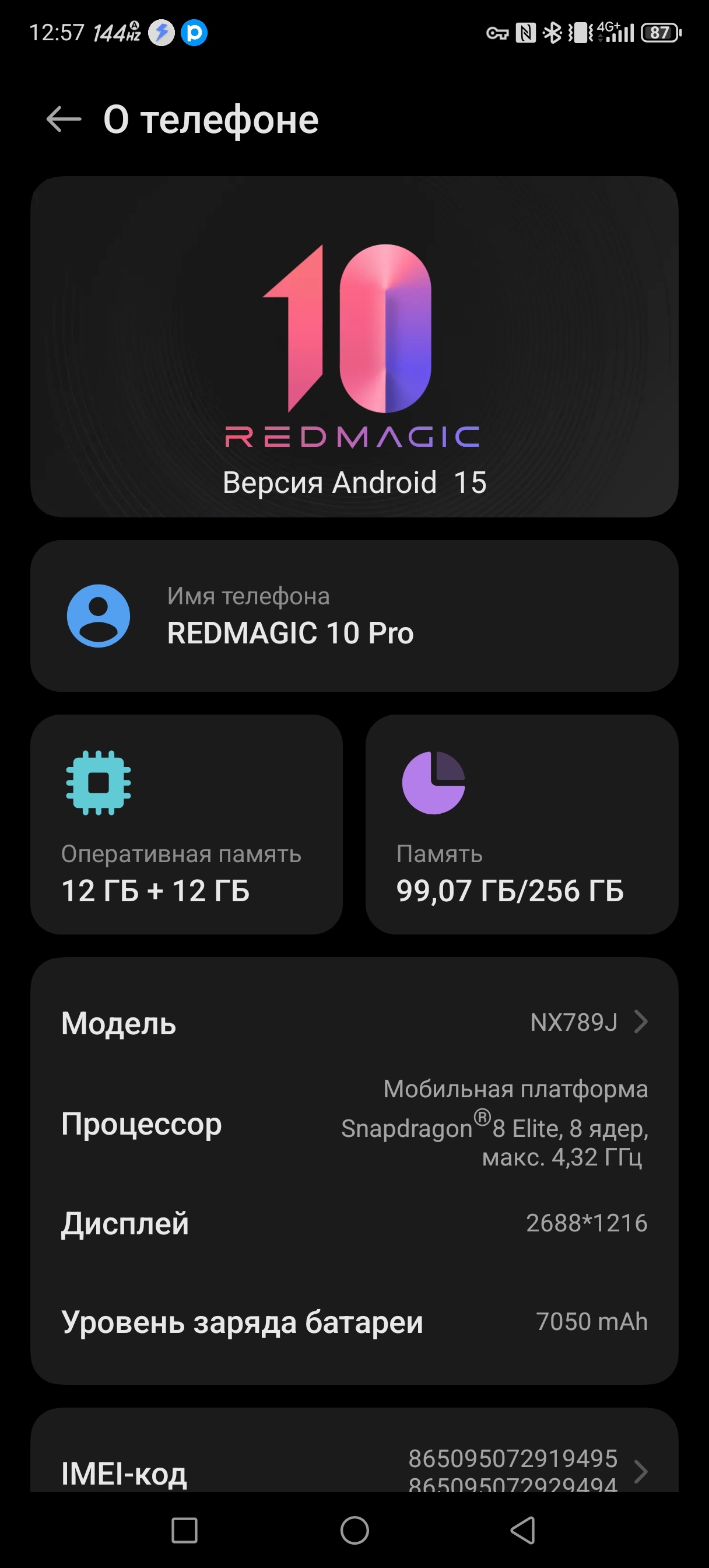The image size is (709, 1568).
Task: Go back from the О телефоне screen
Action: pos(64,118)
